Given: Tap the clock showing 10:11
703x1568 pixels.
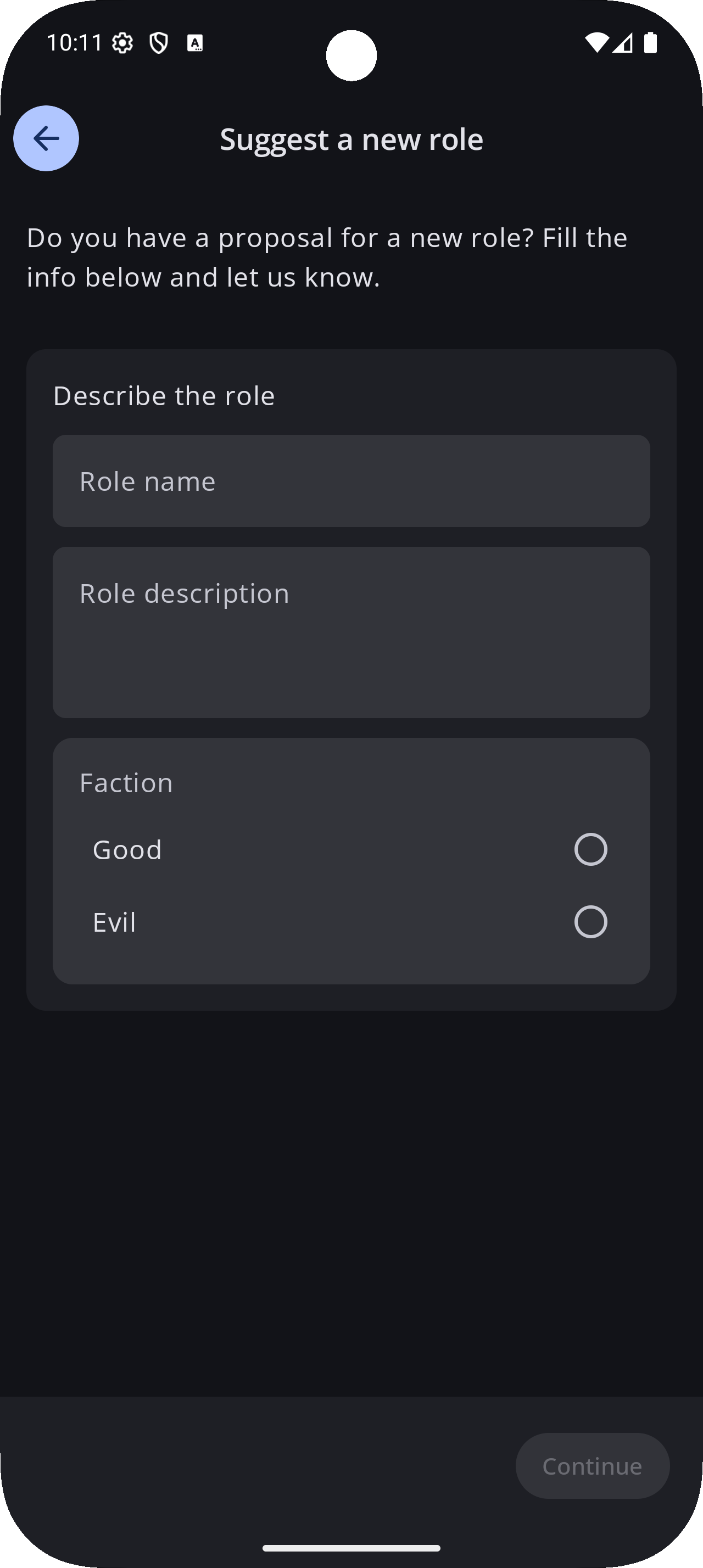Looking at the screenshot, I should click(75, 43).
